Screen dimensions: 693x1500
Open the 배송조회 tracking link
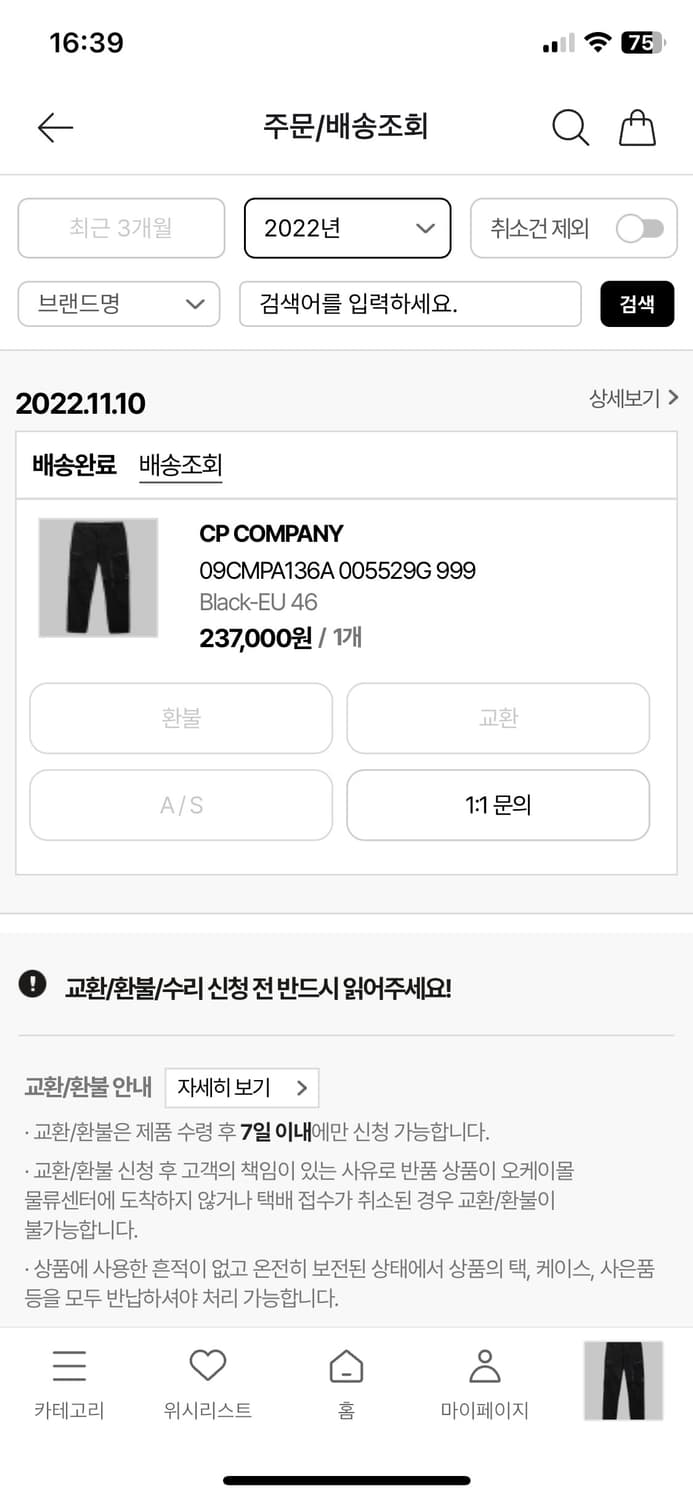tap(180, 465)
